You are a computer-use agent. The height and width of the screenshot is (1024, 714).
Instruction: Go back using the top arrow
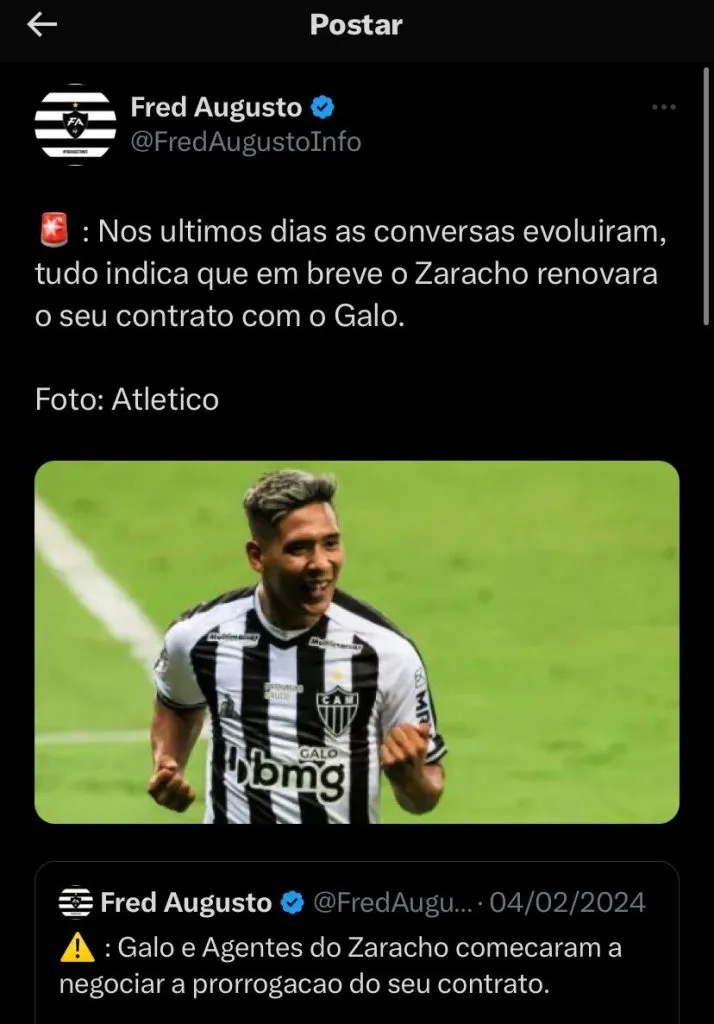[42, 26]
